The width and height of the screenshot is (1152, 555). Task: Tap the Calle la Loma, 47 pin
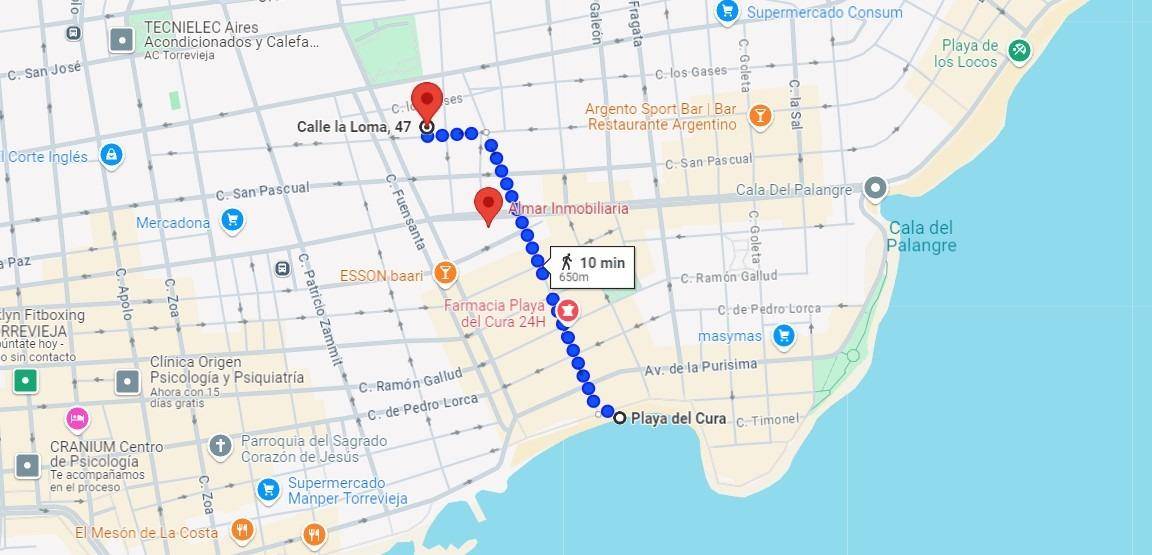pyautogui.click(x=428, y=100)
